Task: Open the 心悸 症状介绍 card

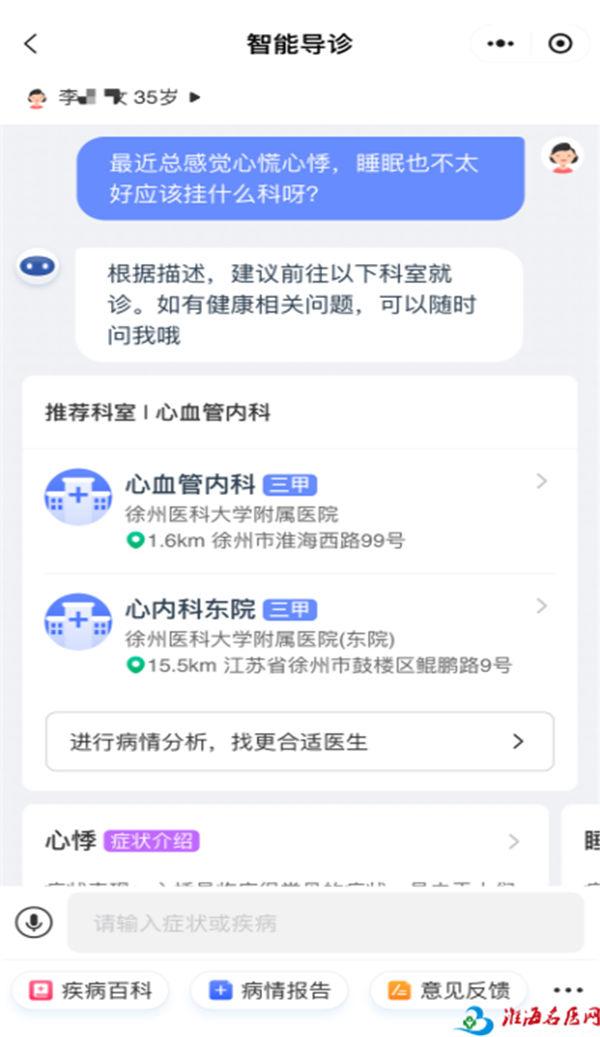Action: tap(285, 842)
